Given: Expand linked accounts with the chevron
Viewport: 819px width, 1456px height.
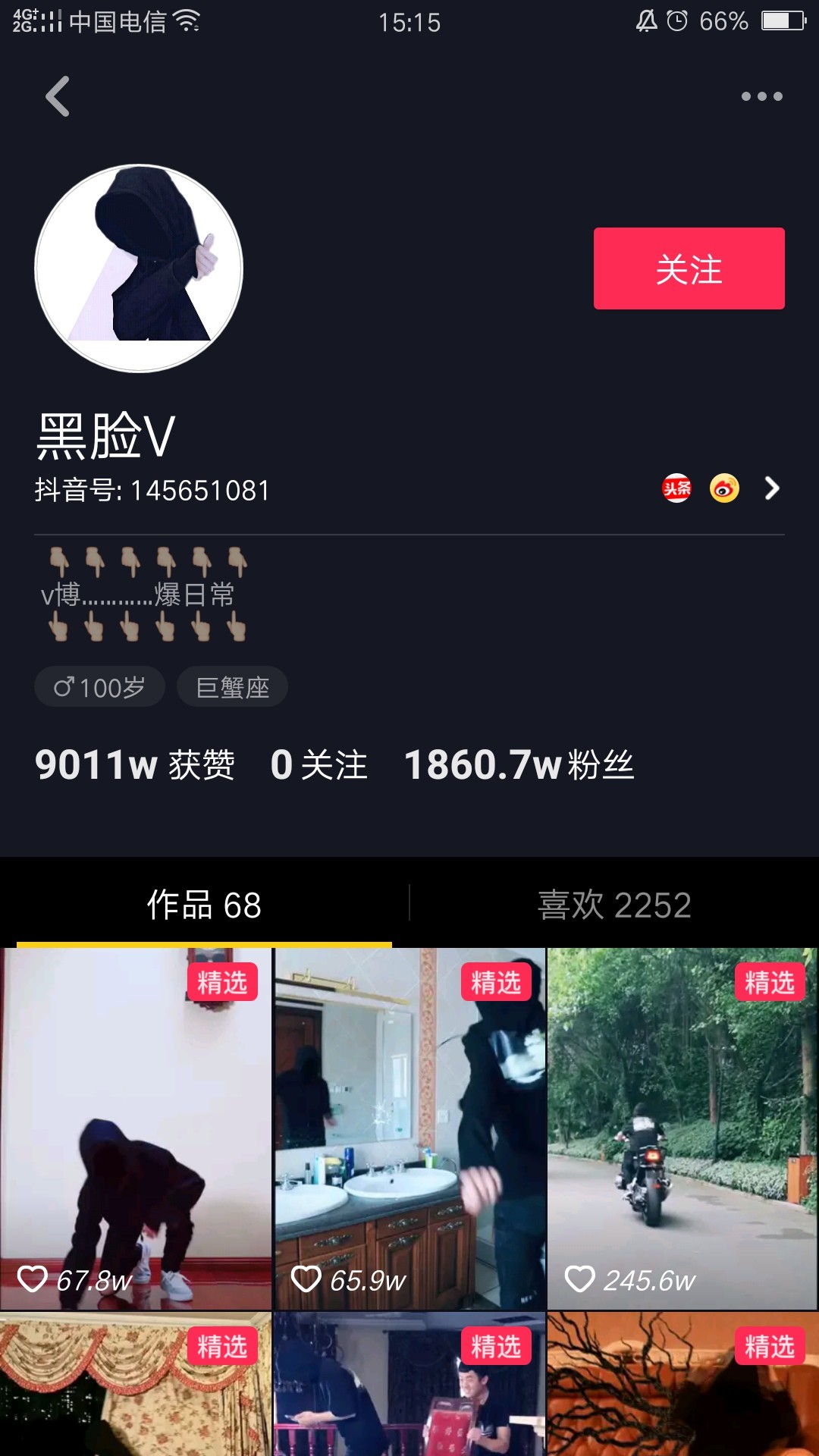Looking at the screenshot, I should pyautogui.click(x=772, y=488).
